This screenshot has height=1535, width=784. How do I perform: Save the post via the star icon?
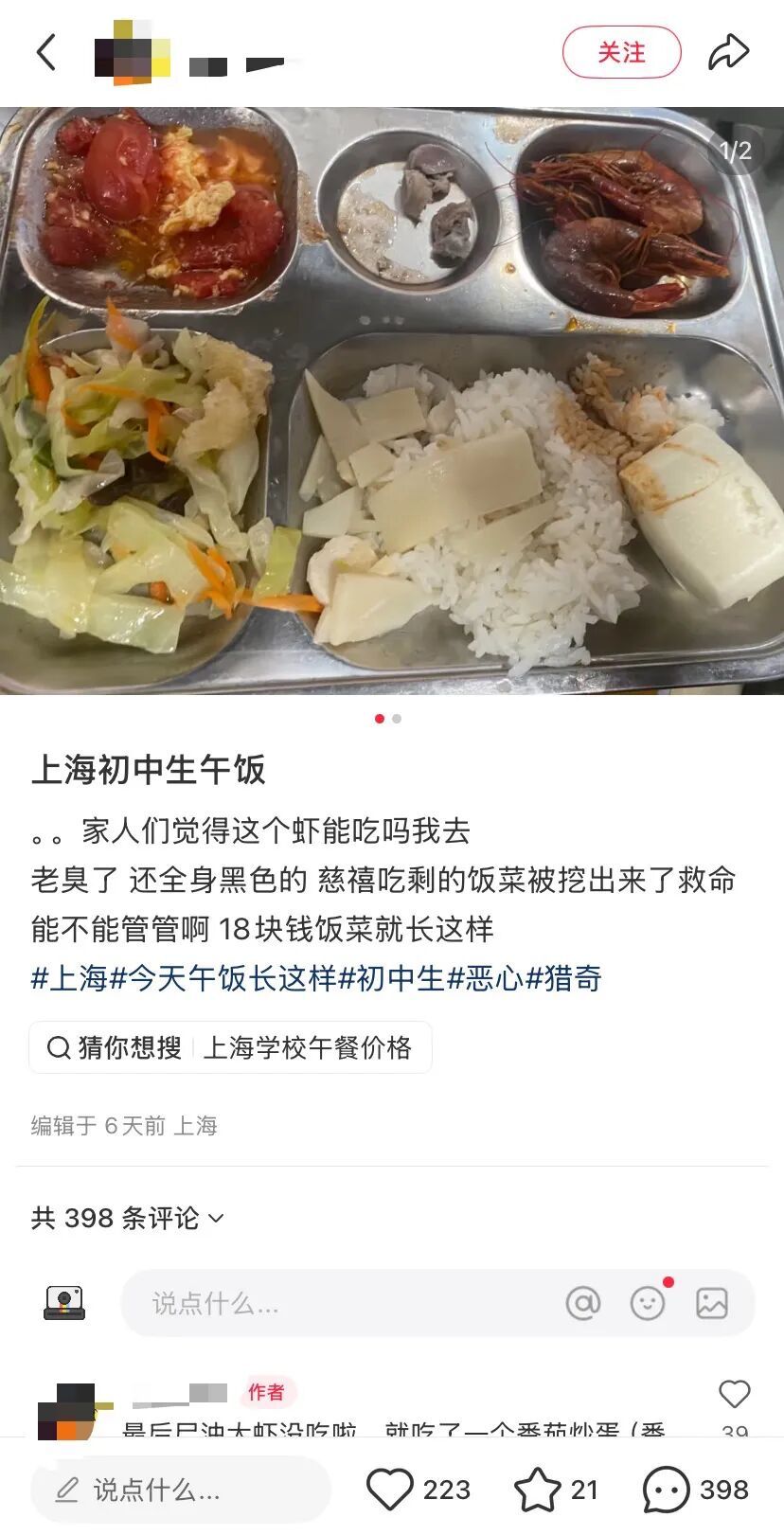tap(537, 1490)
